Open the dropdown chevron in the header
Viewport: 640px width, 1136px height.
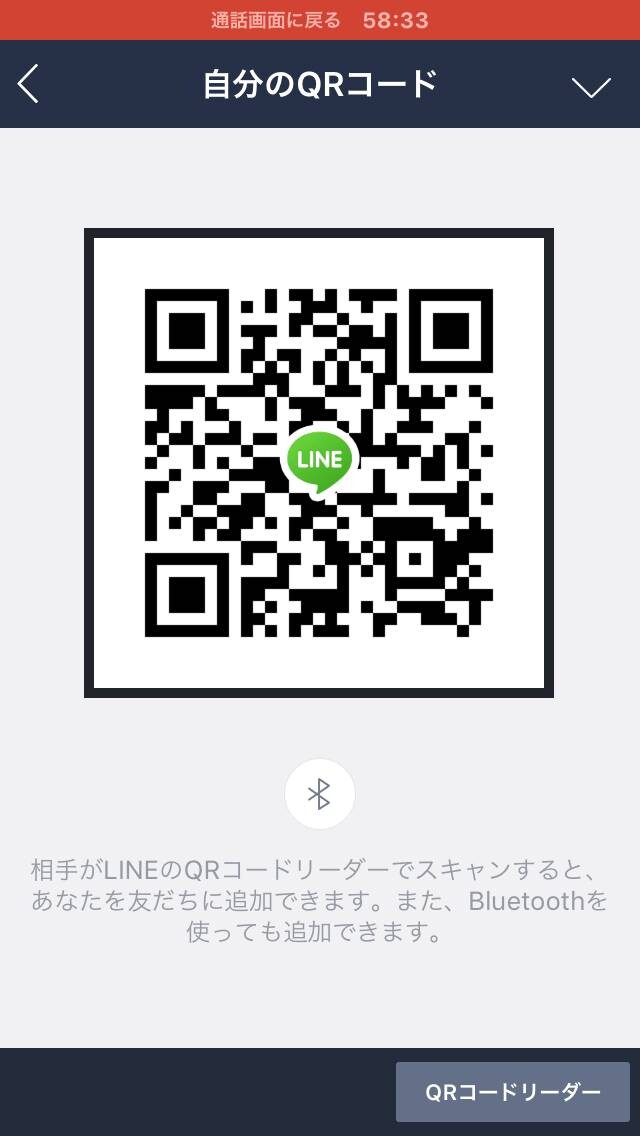[591, 86]
